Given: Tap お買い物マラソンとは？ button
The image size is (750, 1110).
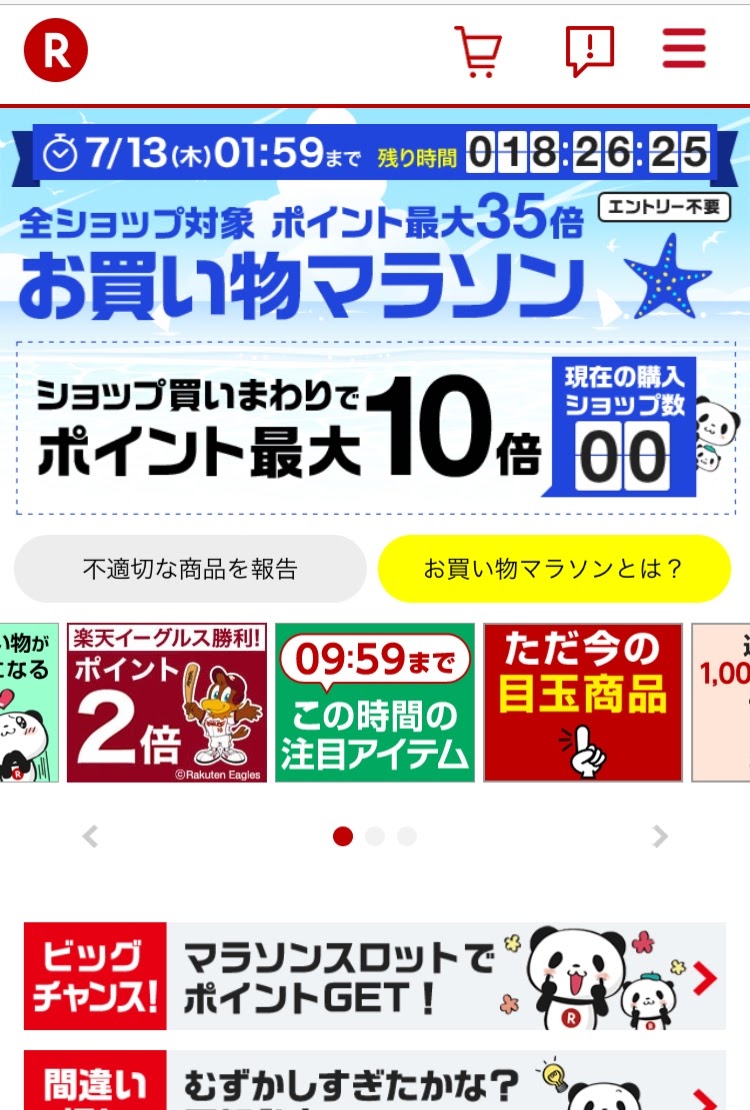Looking at the screenshot, I should click(554, 569).
